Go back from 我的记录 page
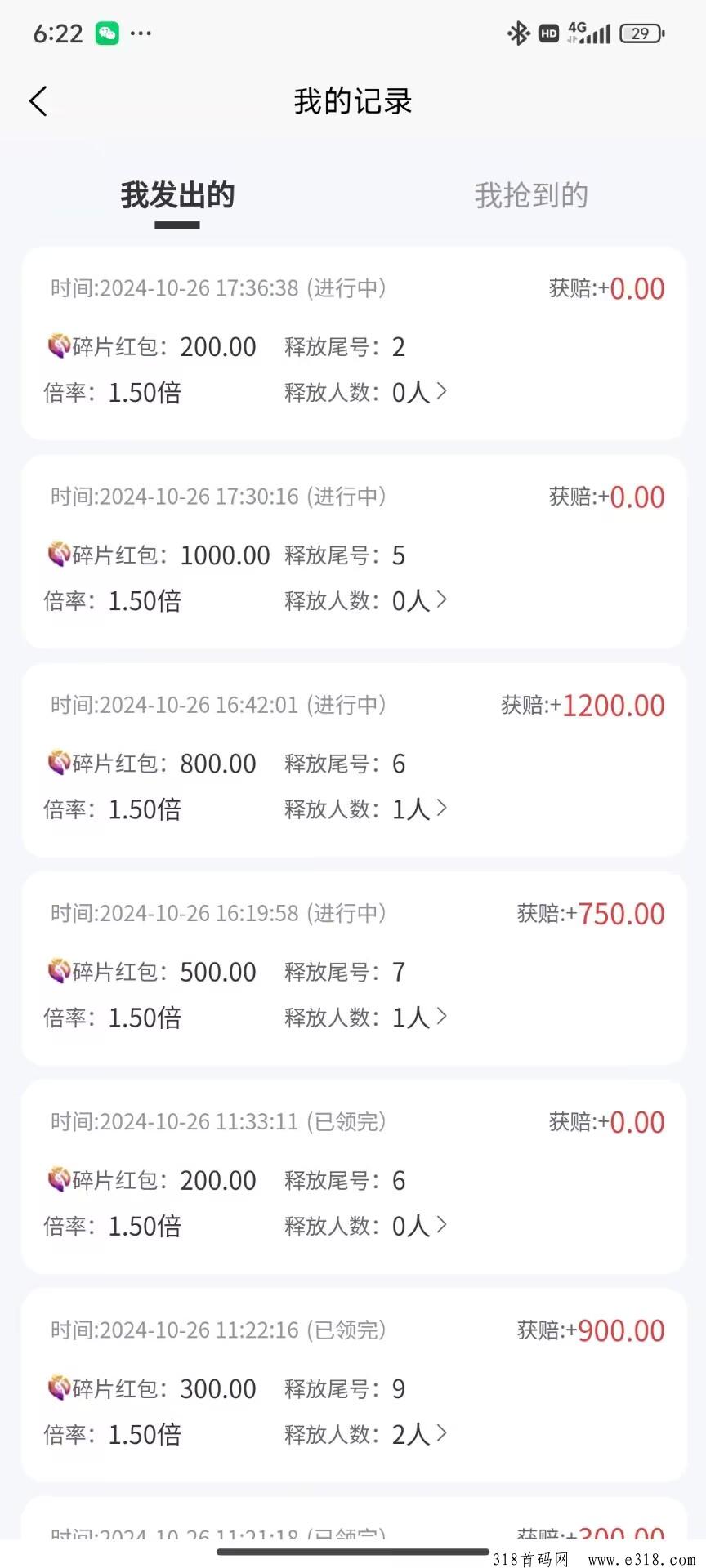Image resolution: width=706 pixels, height=1568 pixels. click(x=38, y=101)
